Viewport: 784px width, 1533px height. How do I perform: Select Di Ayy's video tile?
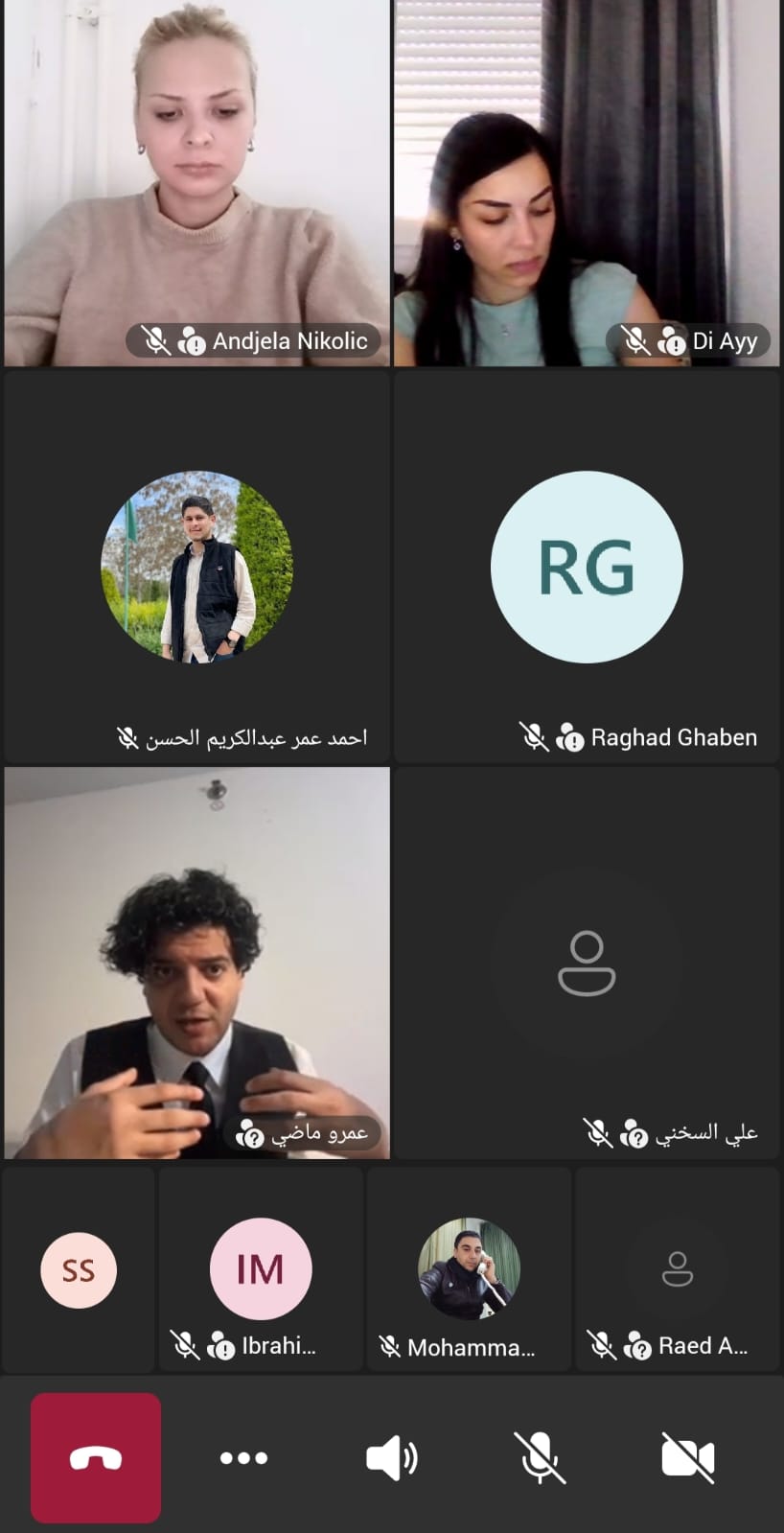tap(587, 182)
